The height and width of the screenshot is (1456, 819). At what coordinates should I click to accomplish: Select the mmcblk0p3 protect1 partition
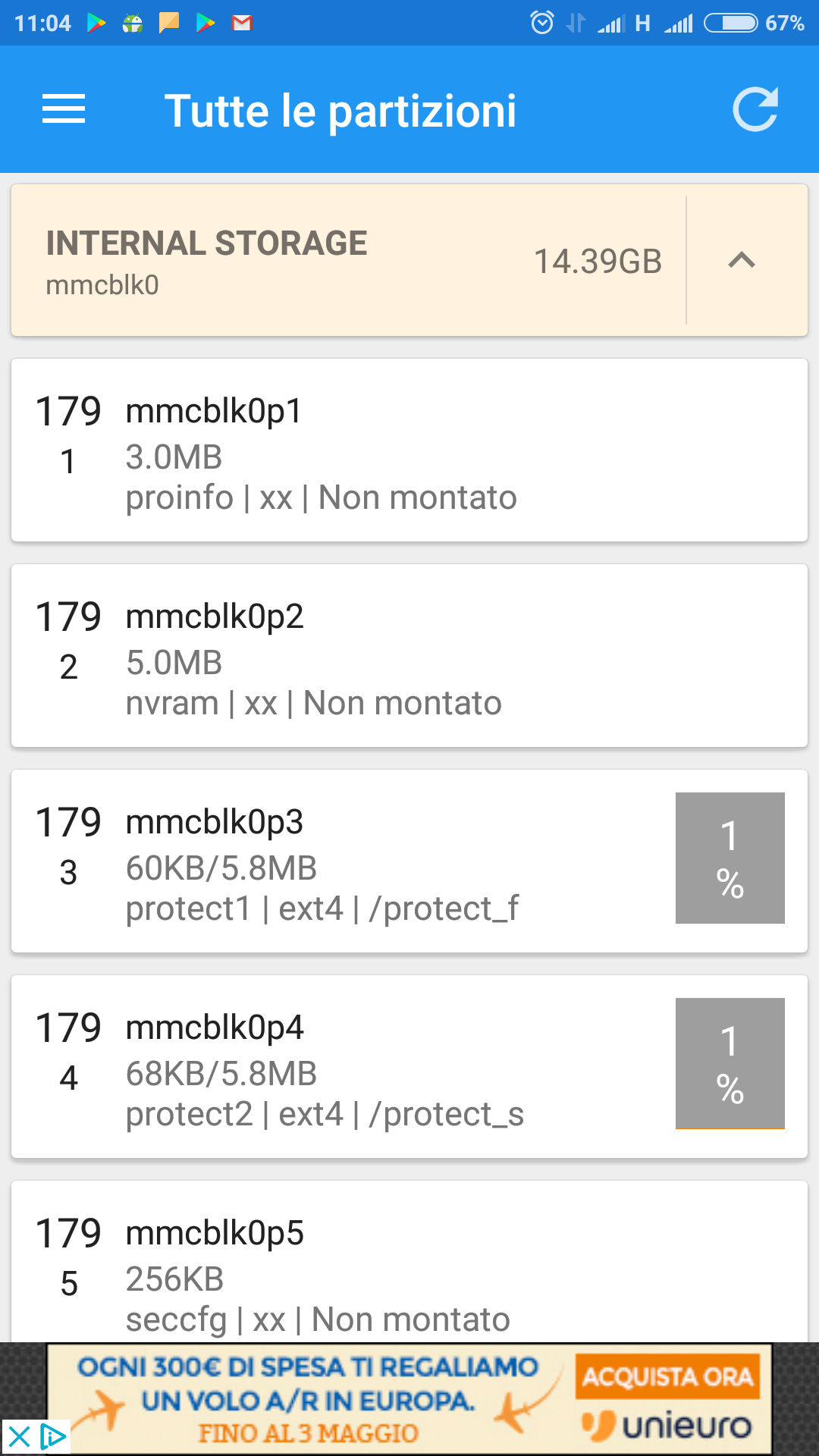tap(409, 861)
